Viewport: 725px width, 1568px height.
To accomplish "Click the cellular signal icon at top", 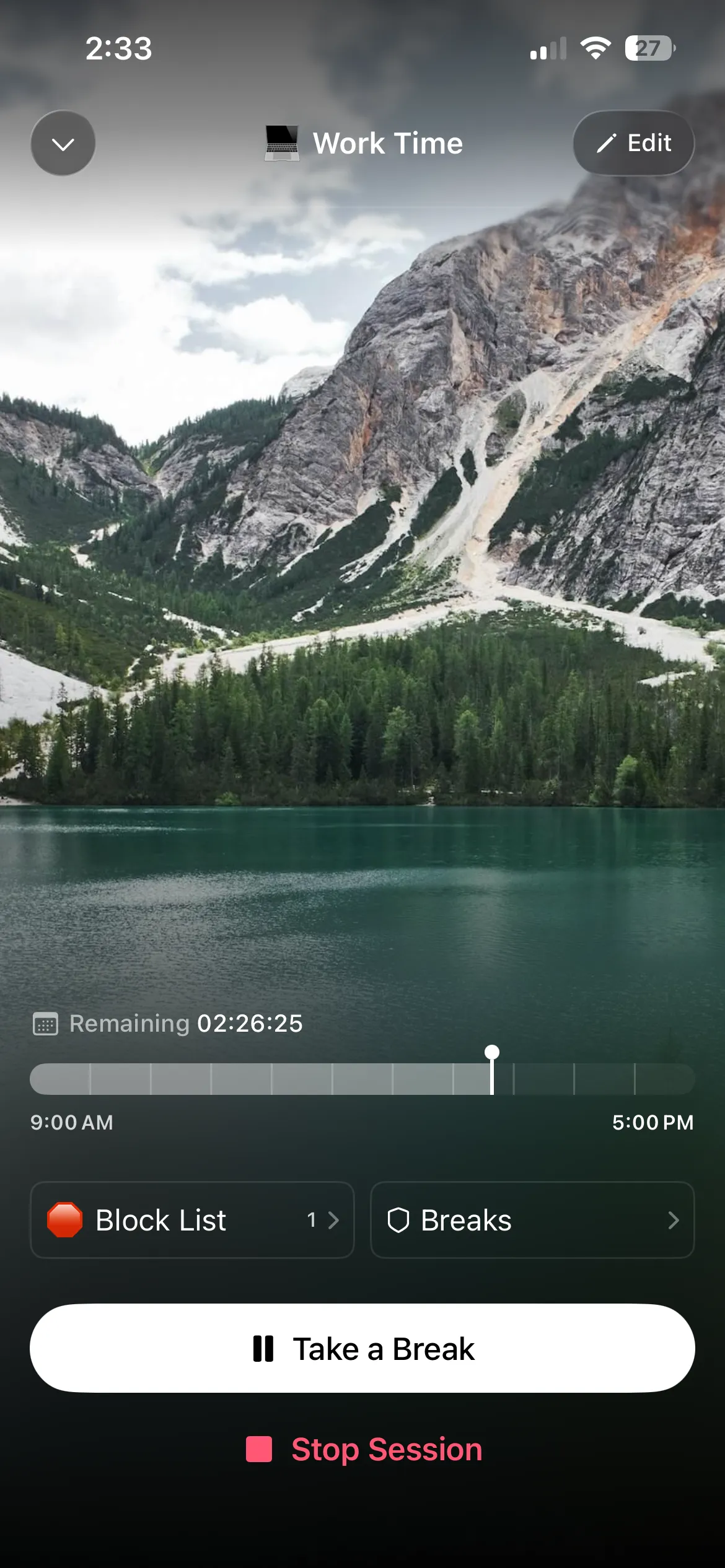I will pos(548,48).
